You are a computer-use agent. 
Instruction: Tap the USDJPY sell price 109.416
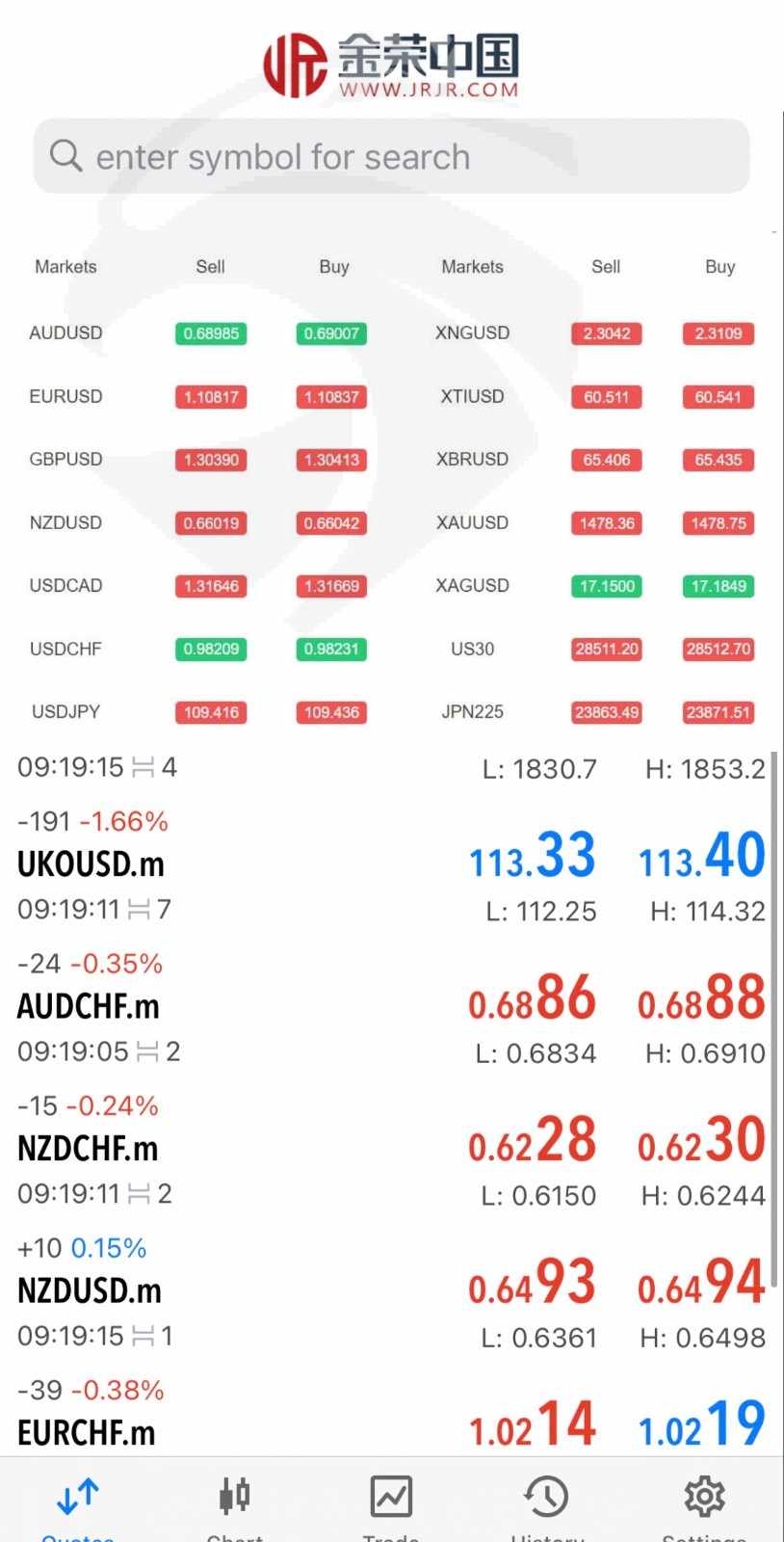pyautogui.click(x=211, y=713)
